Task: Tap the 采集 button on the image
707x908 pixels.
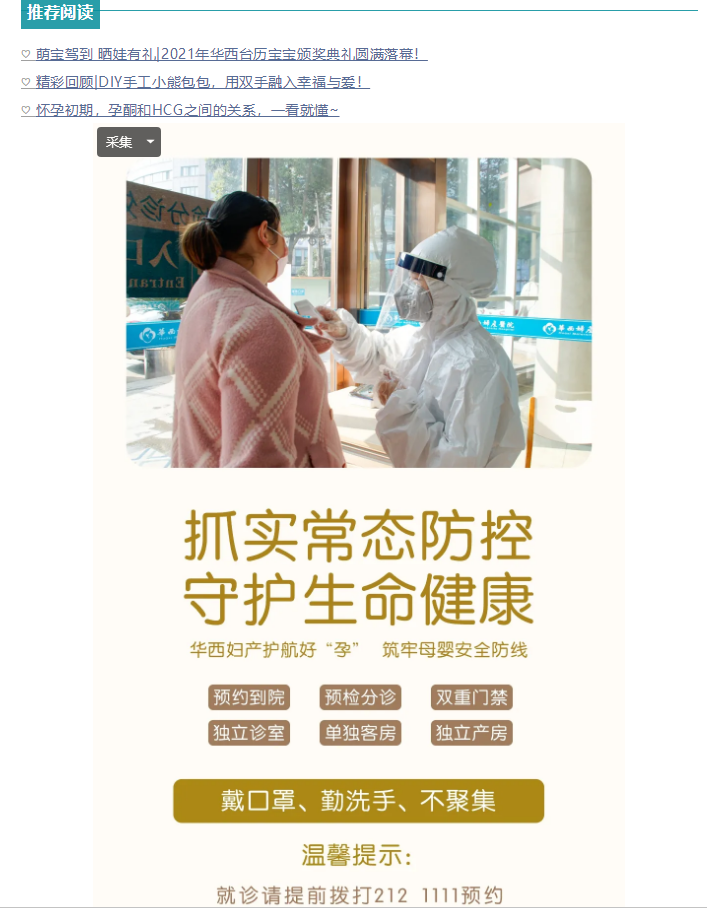Action: click(x=119, y=142)
